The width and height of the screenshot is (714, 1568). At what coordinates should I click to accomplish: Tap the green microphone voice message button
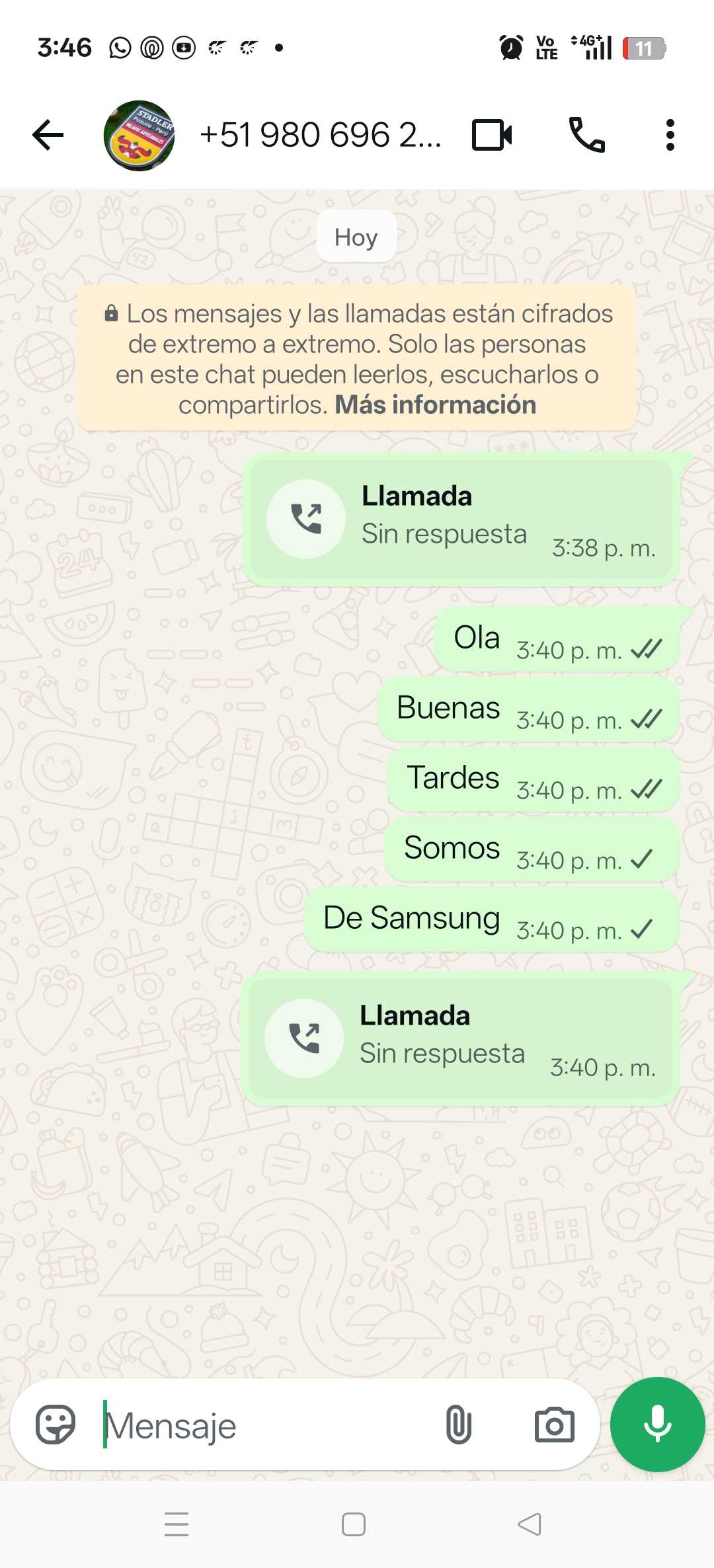pyautogui.click(x=657, y=1425)
